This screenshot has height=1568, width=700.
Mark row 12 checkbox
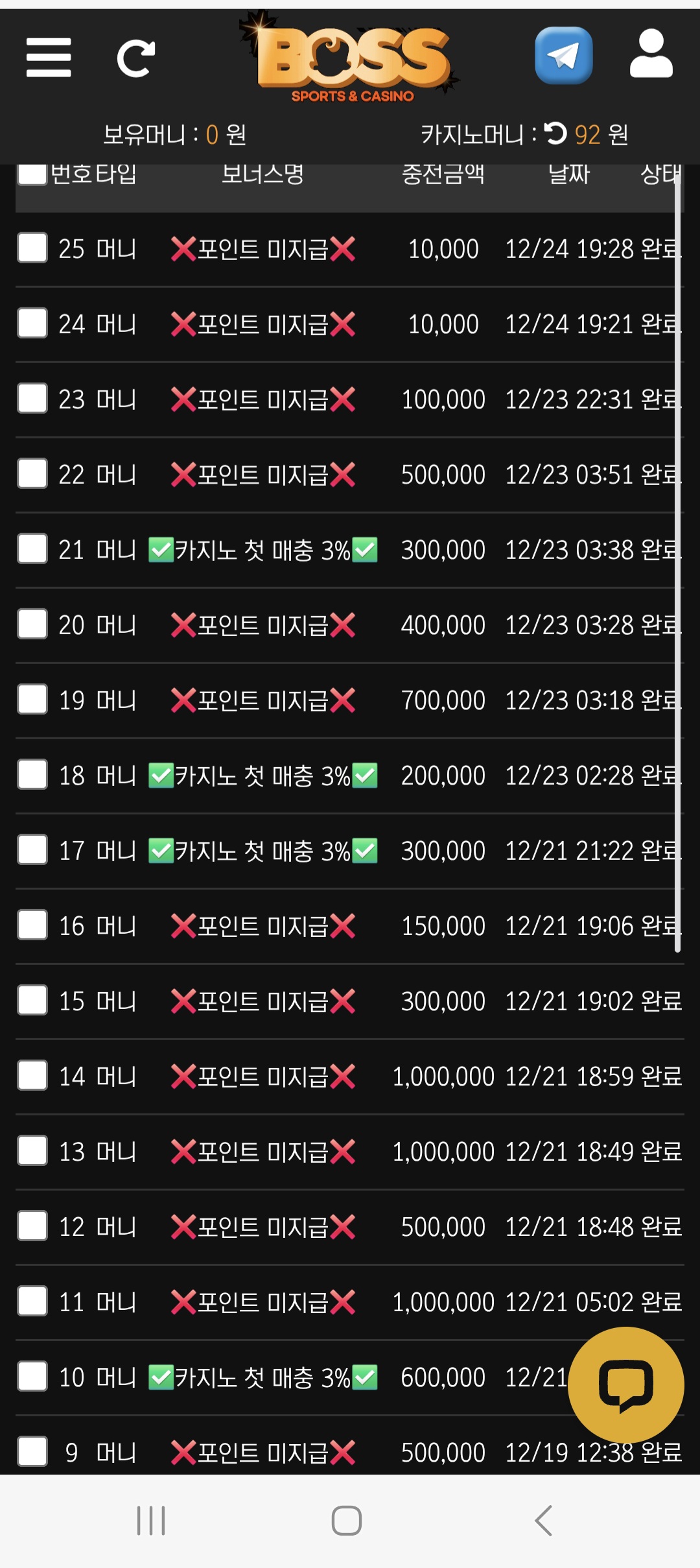coord(32,1226)
